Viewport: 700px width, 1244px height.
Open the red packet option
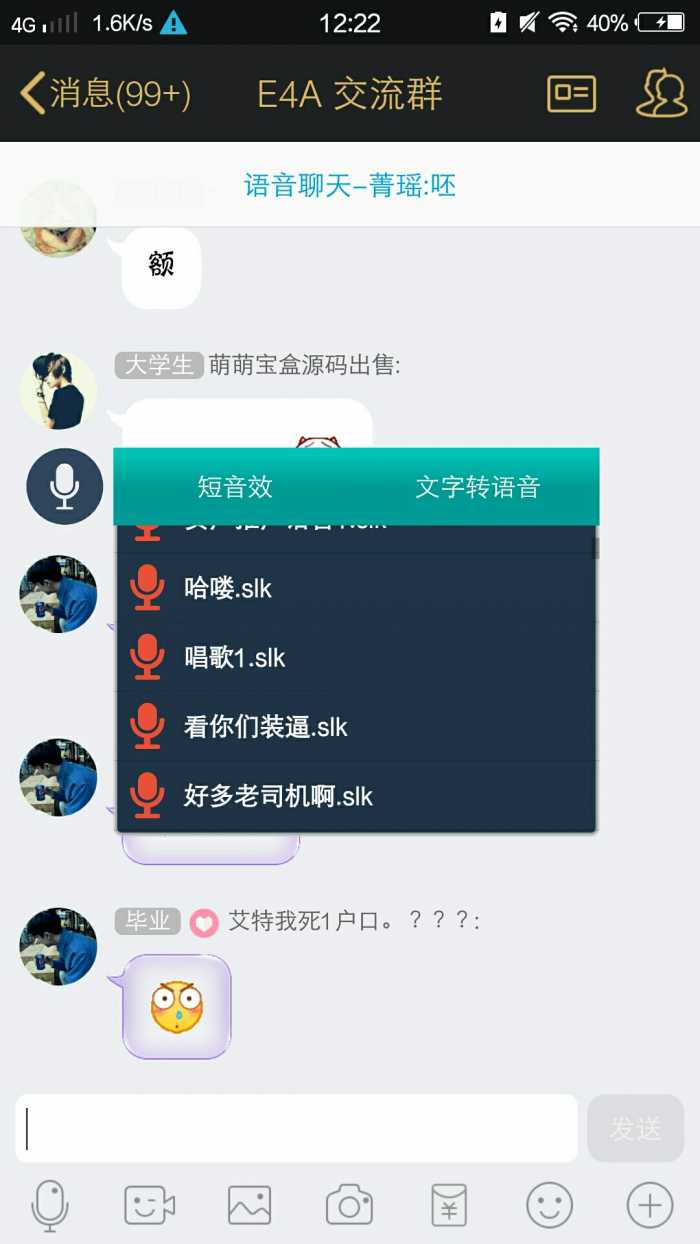tap(449, 1205)
